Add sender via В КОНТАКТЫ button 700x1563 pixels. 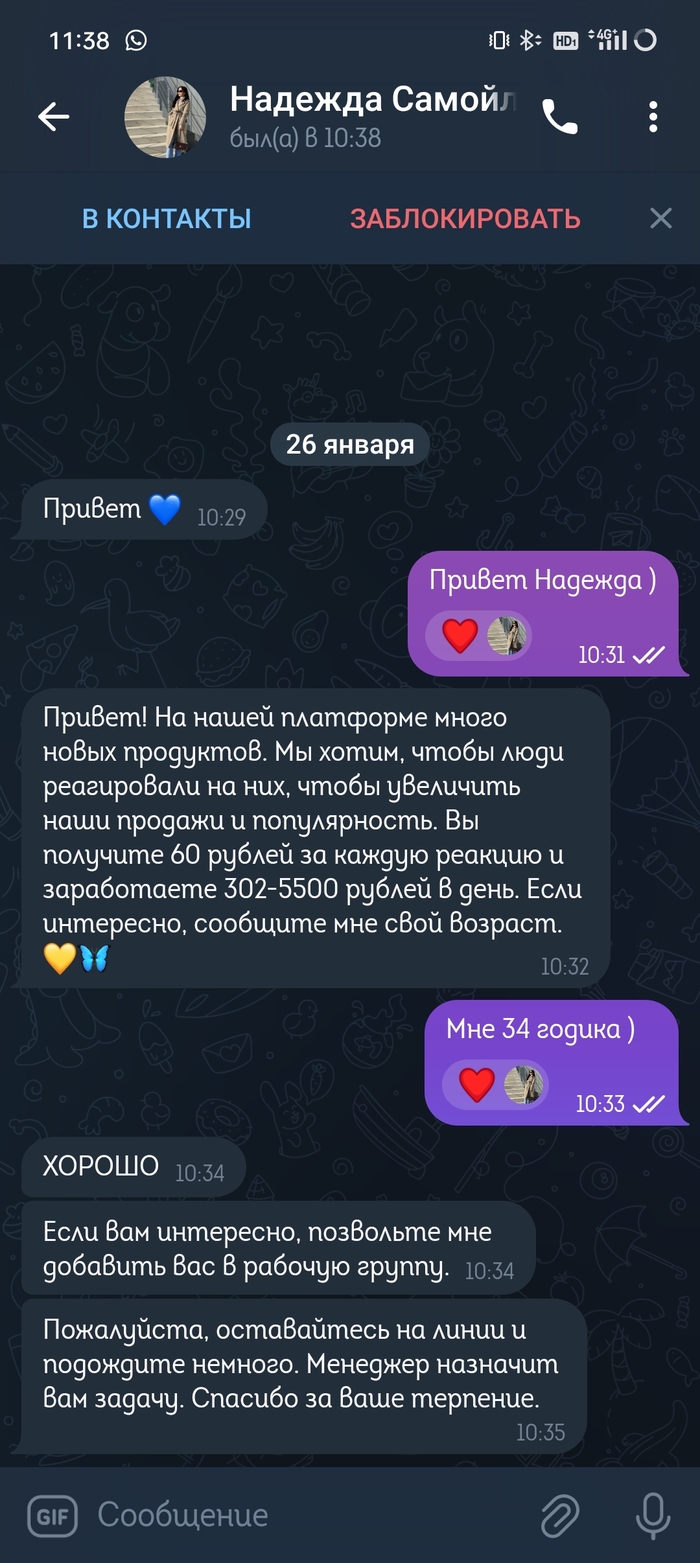166,218
